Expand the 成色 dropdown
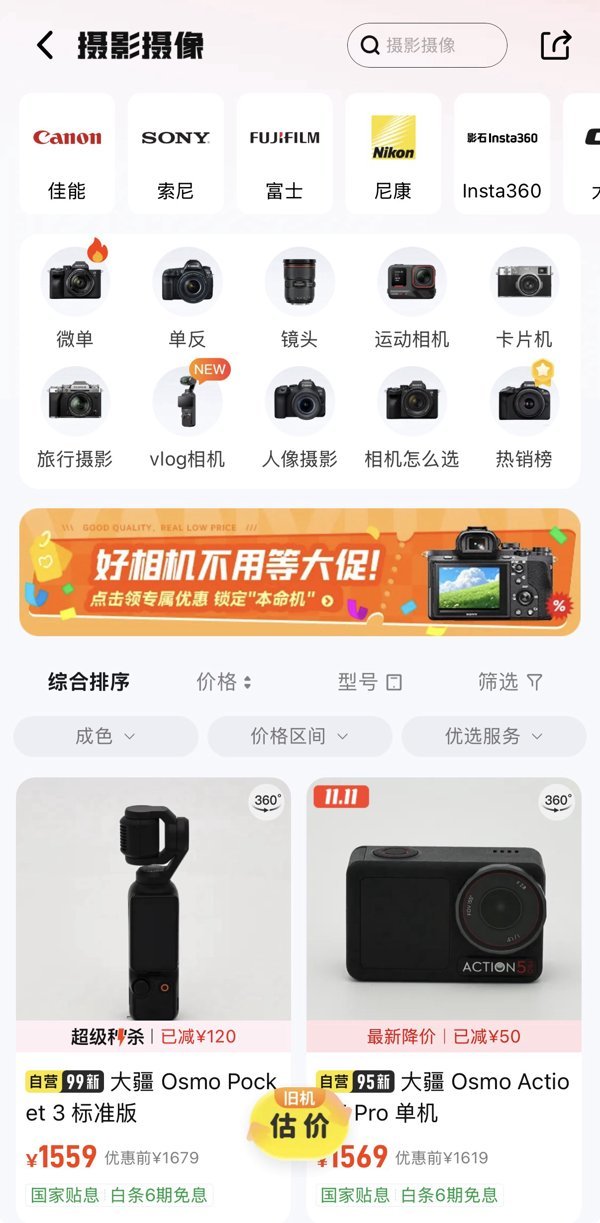 pos(105,736)
